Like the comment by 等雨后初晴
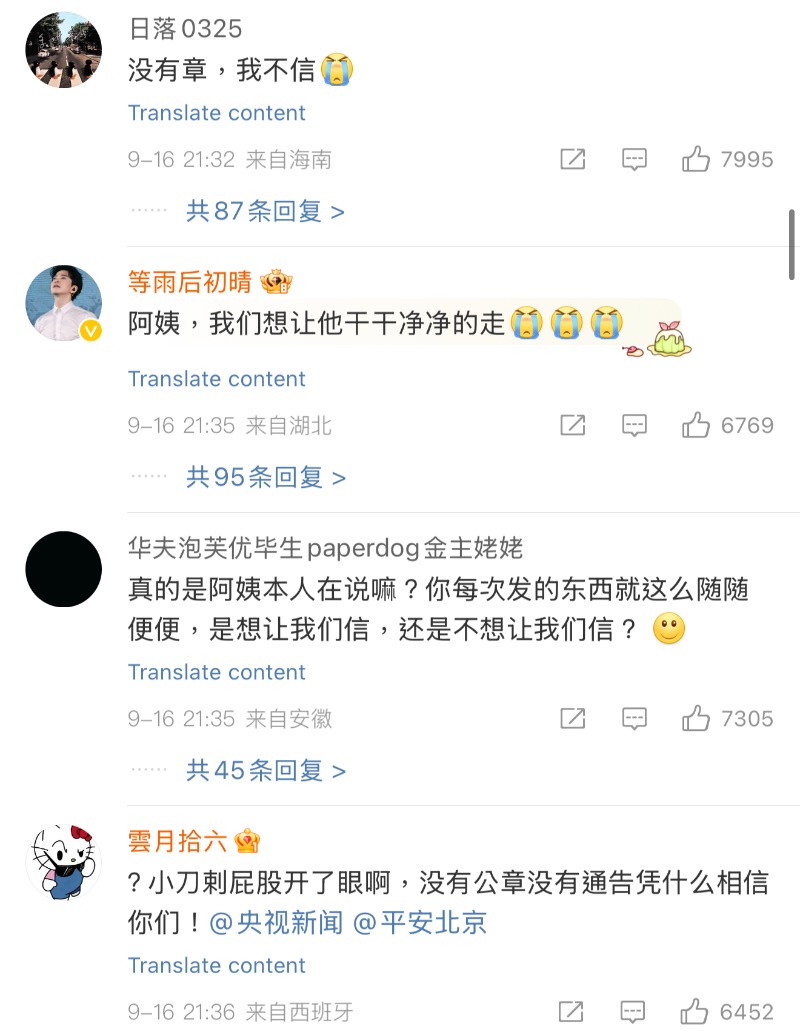This screenshot has width=800, height=1035. (x=696, y=425)
